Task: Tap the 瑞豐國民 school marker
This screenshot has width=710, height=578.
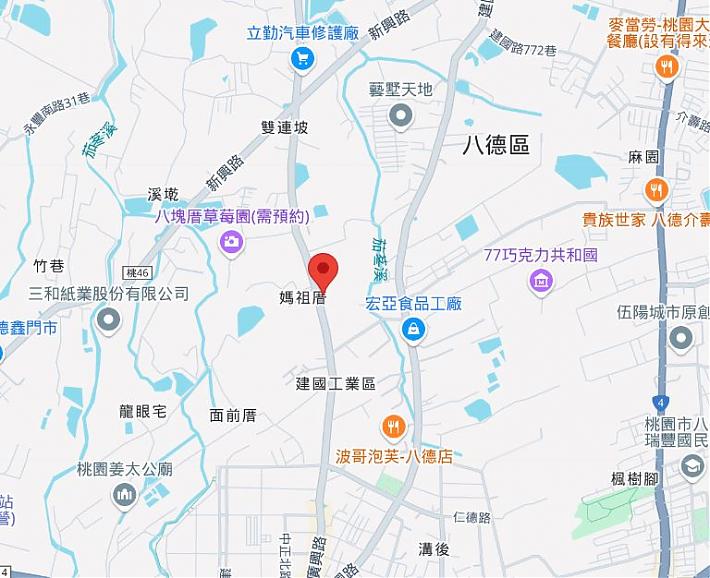Action: (x=693, y=467)
